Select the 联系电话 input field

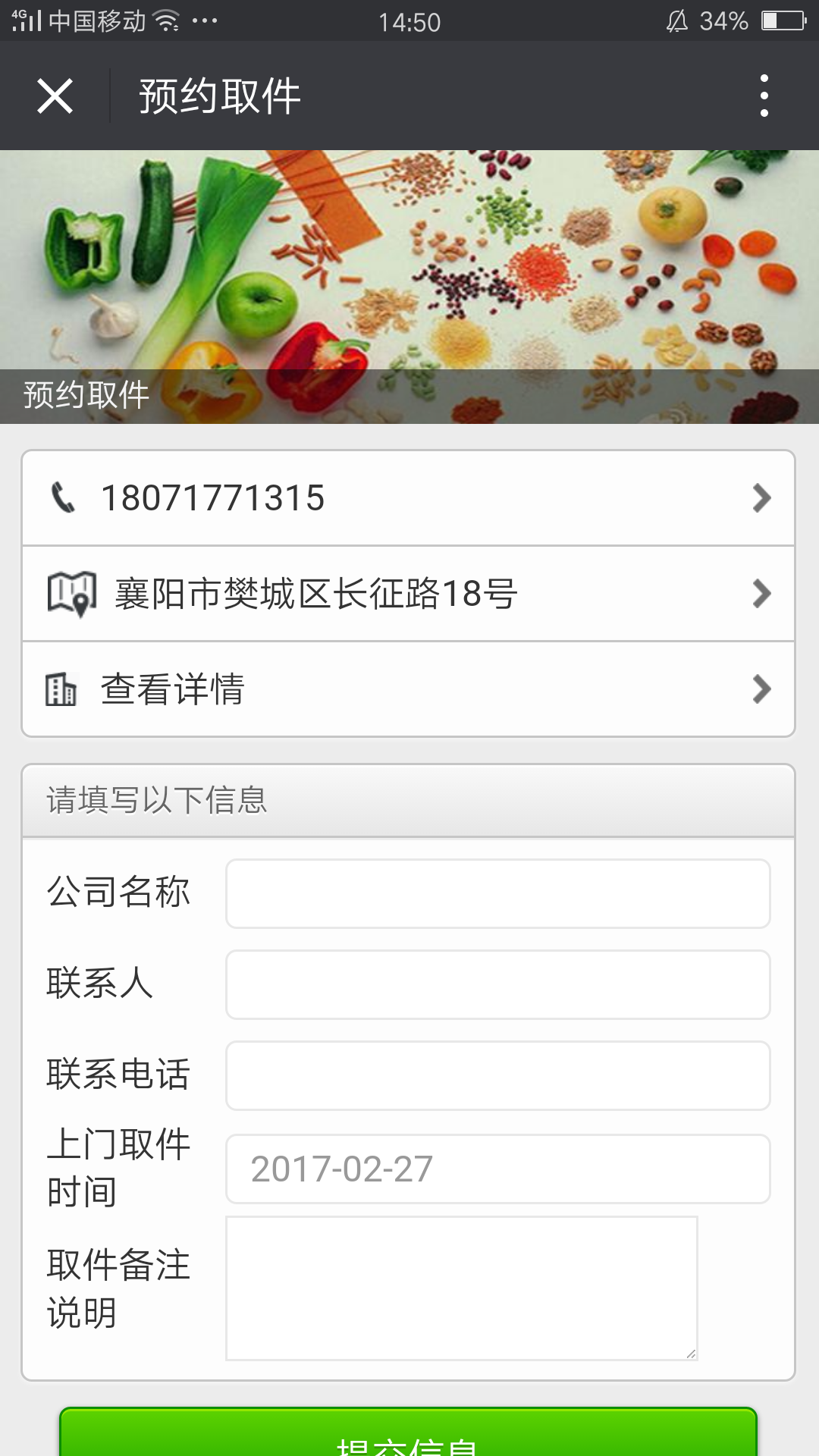click(497, 1075)
